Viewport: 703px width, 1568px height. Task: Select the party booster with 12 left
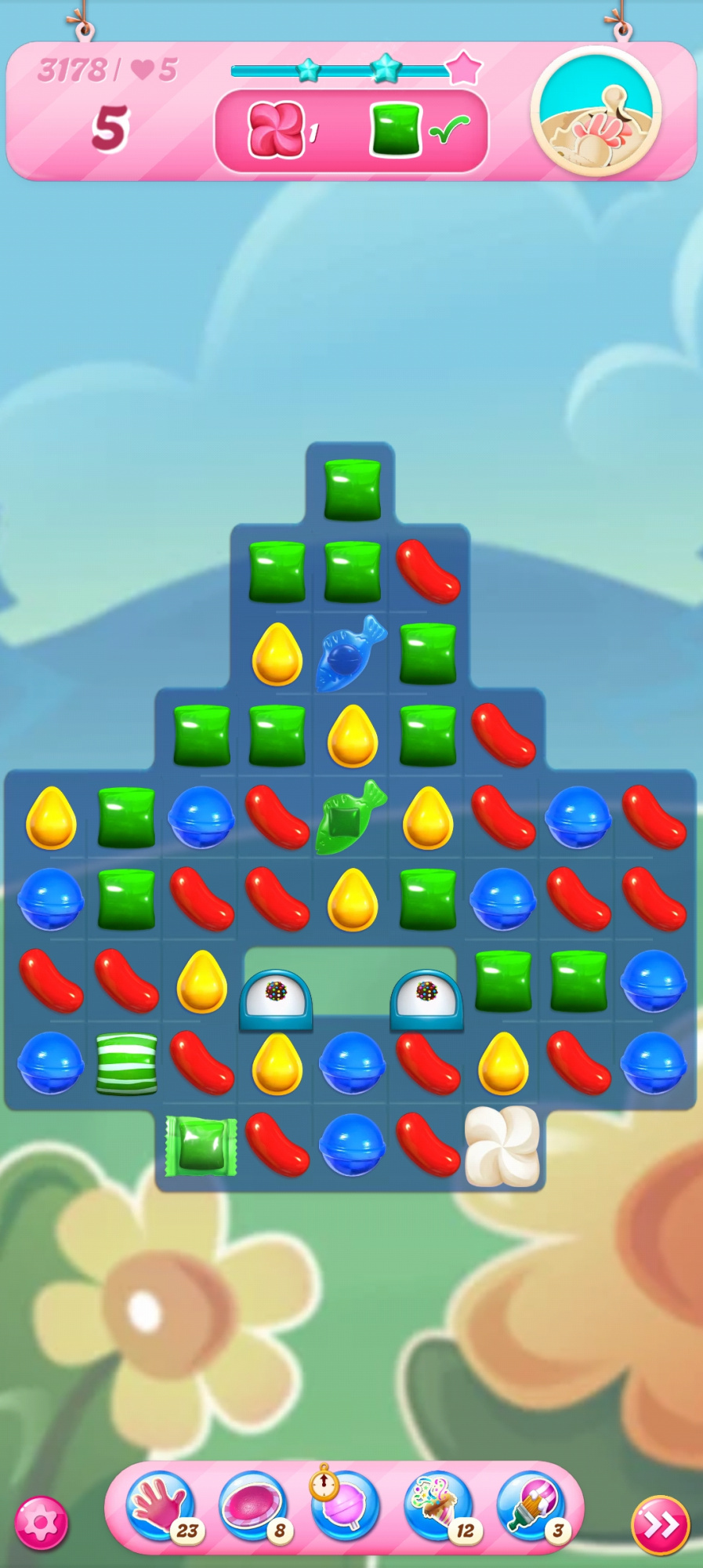[438, 1507]
